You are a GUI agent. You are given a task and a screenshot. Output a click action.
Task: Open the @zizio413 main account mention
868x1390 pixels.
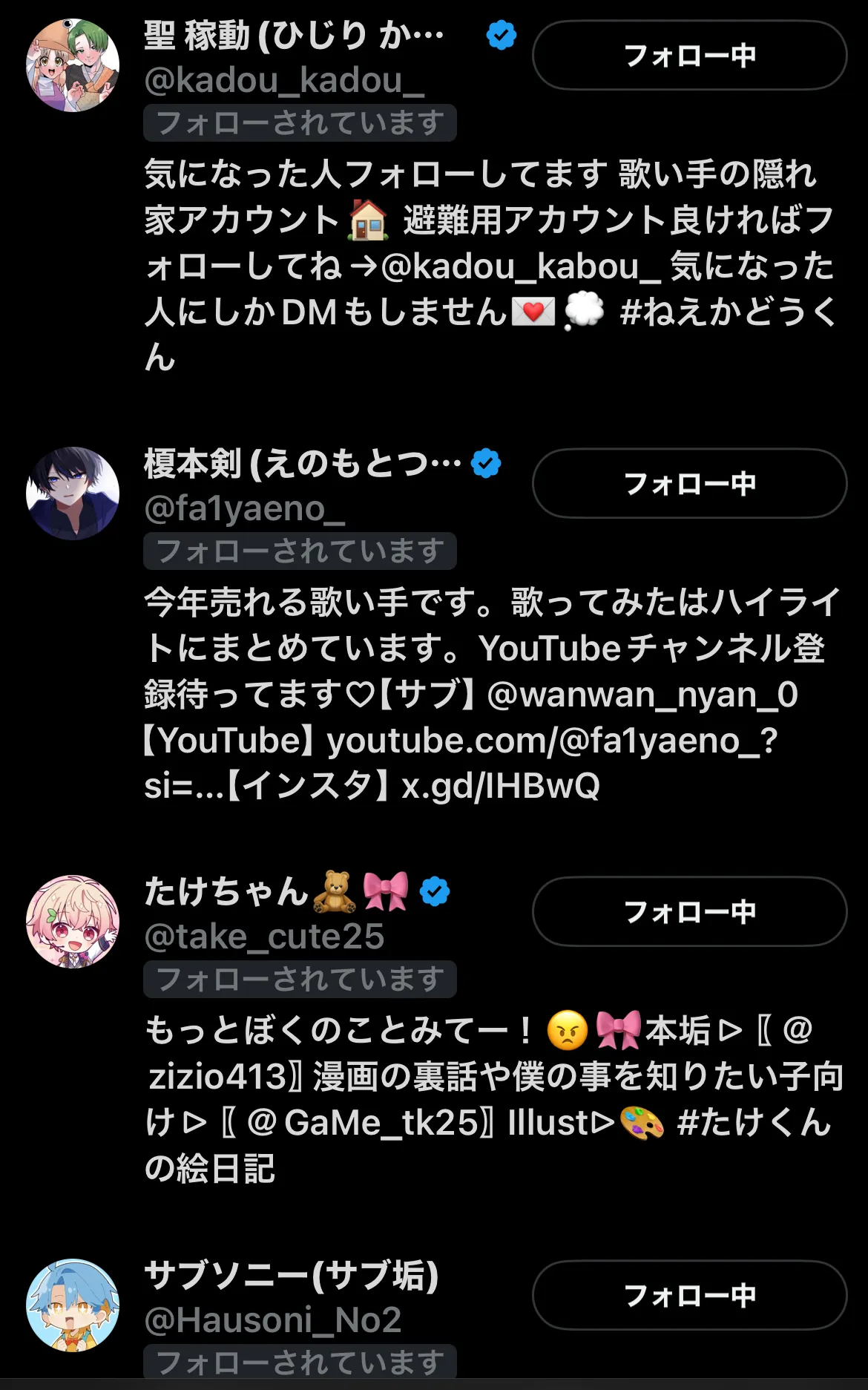pyautogui.click(x=217, y=1077)
